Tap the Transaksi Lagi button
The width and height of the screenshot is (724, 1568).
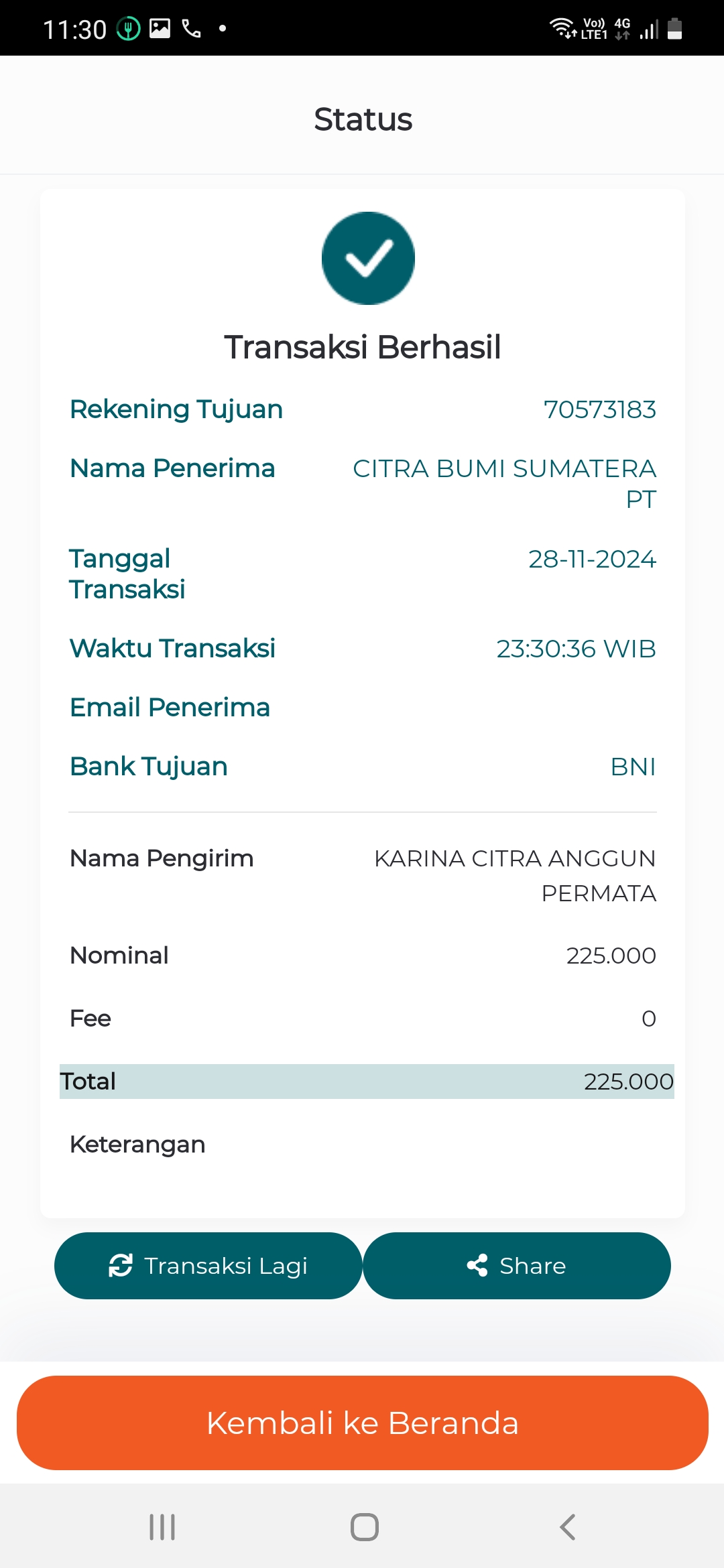[208, 1265]
